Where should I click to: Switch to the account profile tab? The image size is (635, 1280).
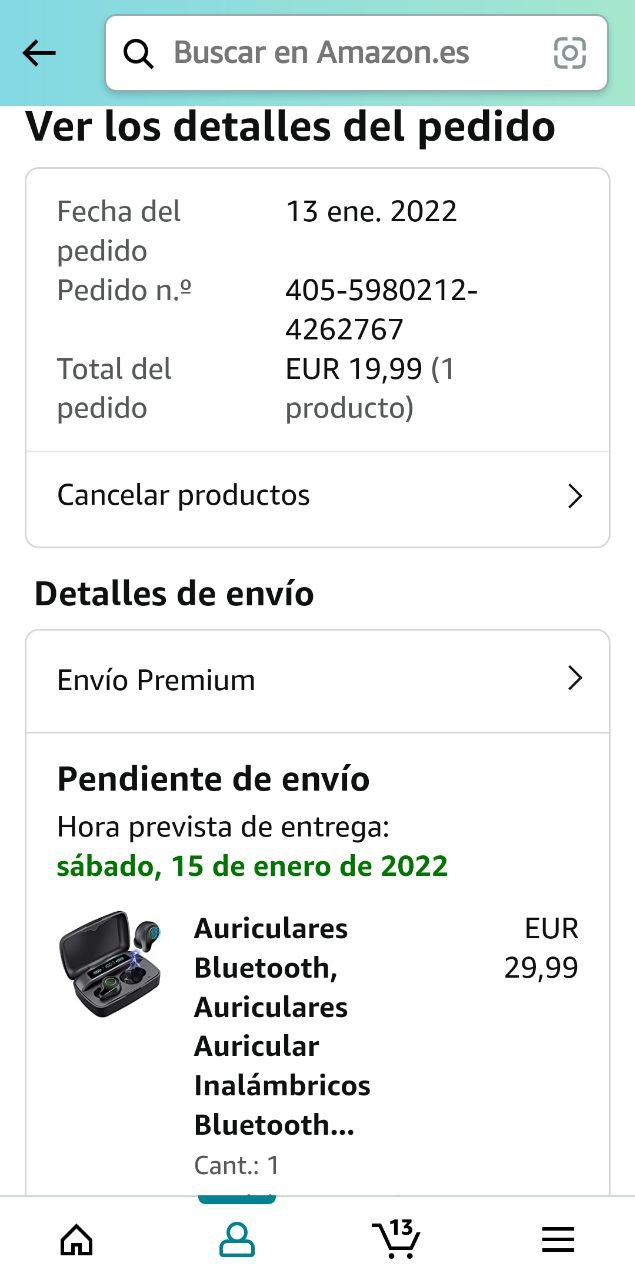click(x=237, y=1241)
